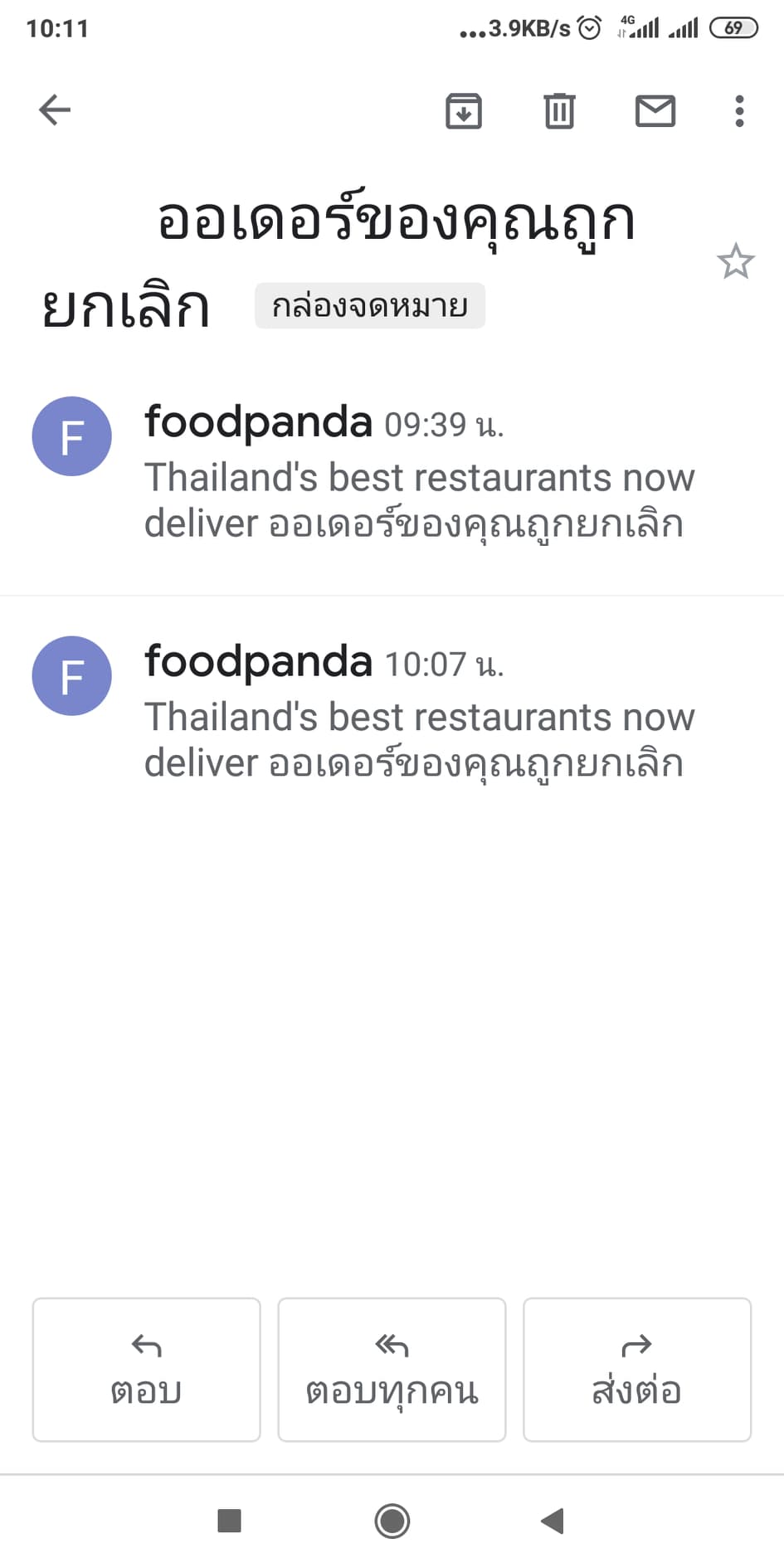Forward the email with ส่งต่อ

pyautogui.click(x=636, y=1370)
